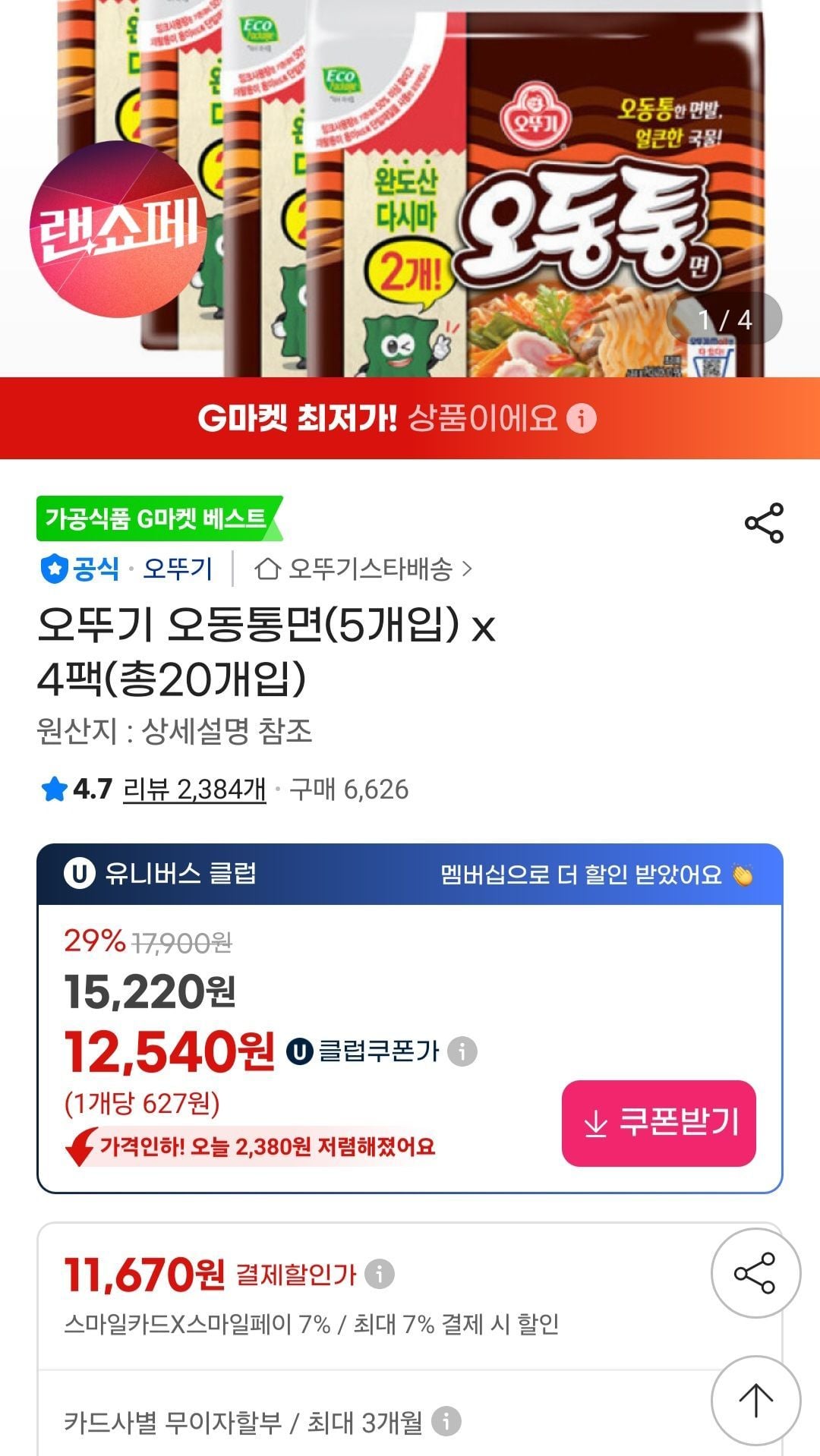Share product via icon beside best badge
The height and width of the screenshot is (1456, 820).
coord(764,523)
